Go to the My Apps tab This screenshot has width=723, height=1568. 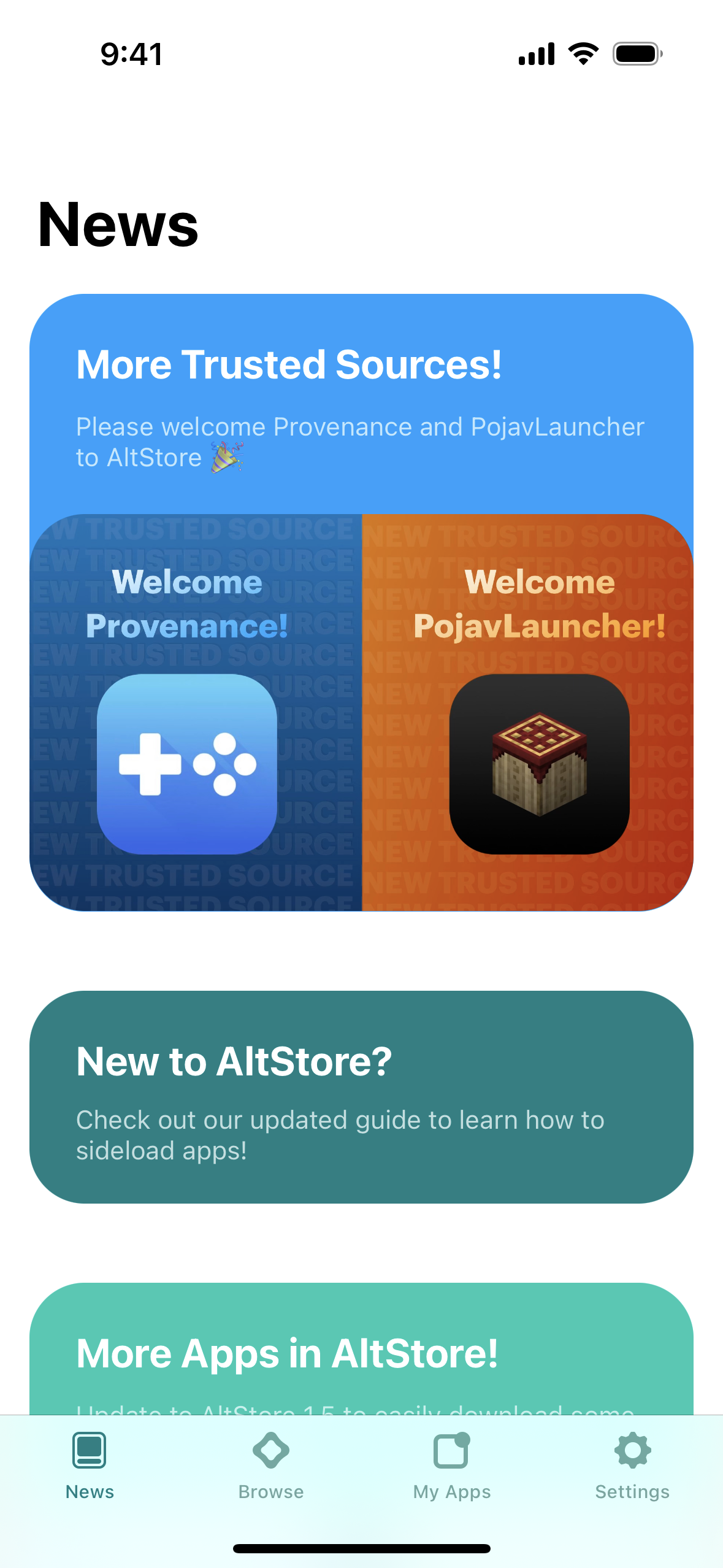pos(452,1466)
